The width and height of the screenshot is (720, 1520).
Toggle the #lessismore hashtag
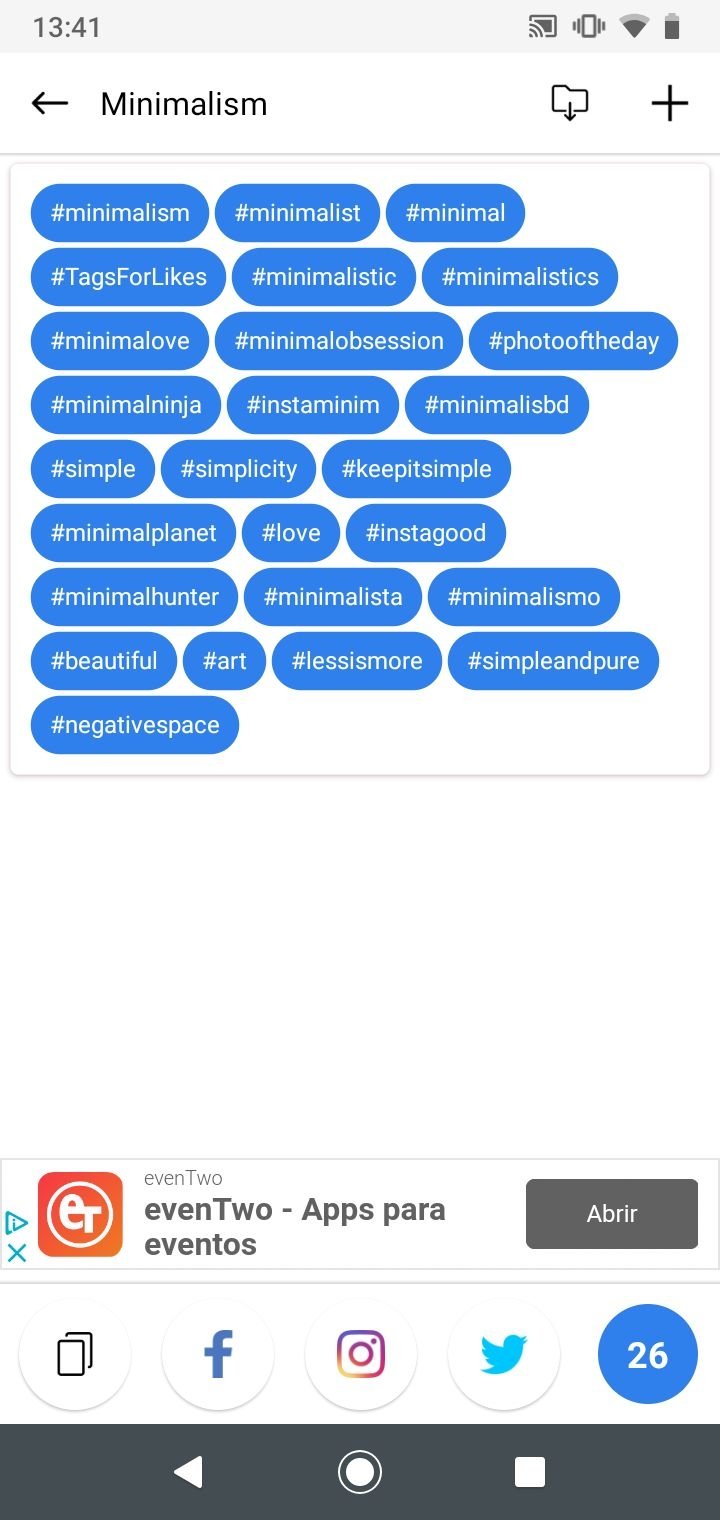point(357,661)
